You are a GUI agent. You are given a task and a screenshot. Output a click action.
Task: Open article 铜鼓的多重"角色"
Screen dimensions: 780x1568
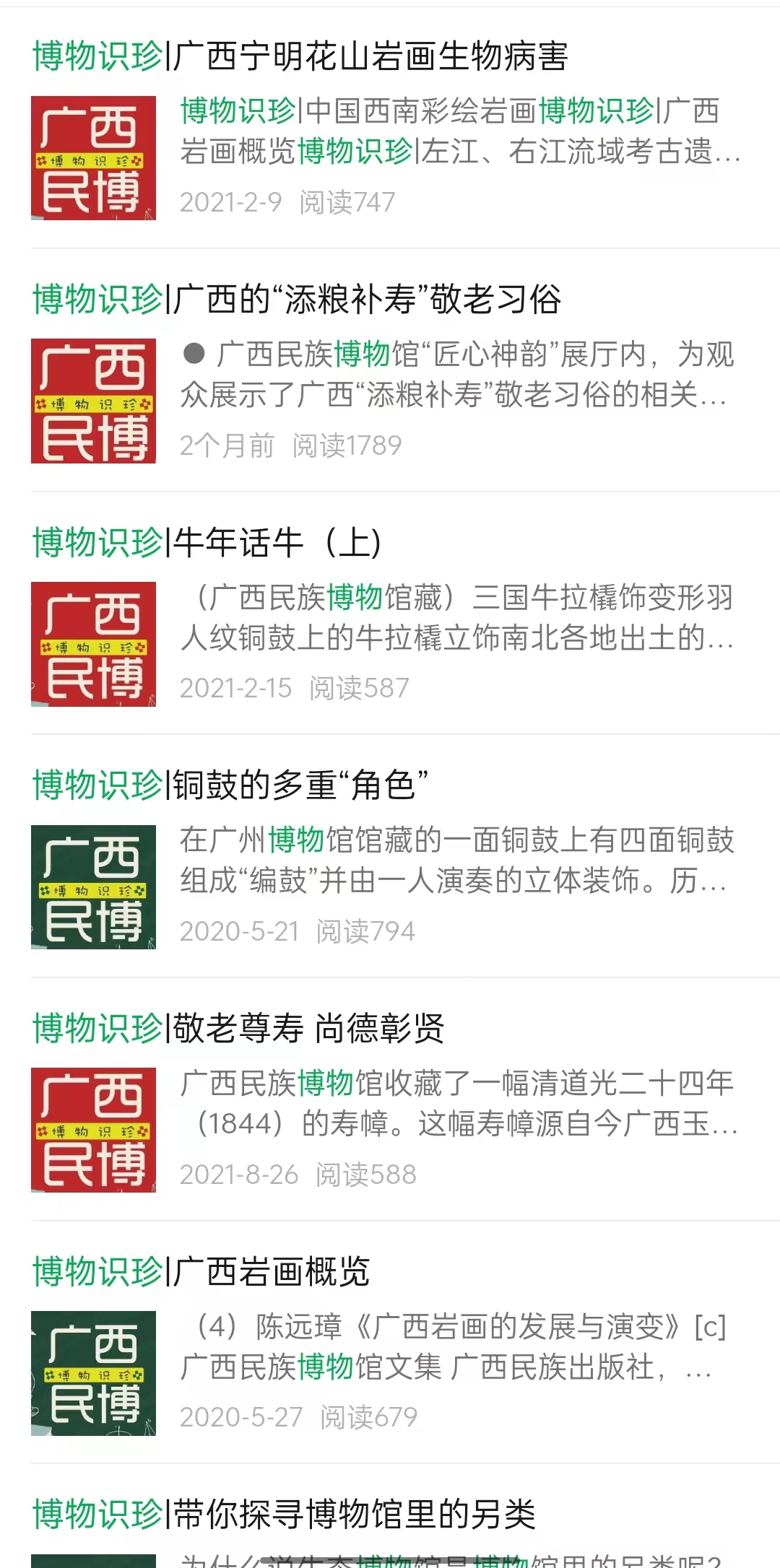(231, 785)
